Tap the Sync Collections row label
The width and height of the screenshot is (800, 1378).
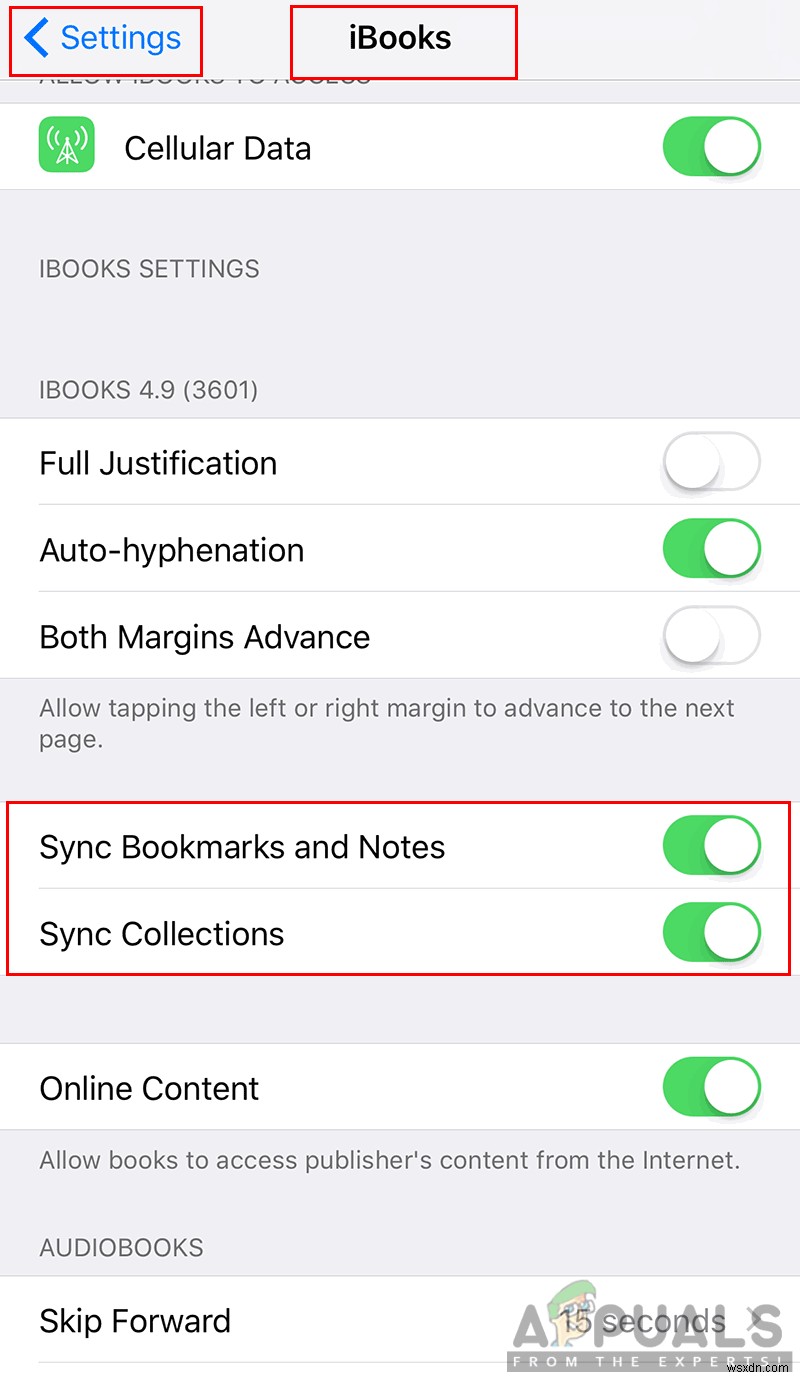[x=161, y=933]
